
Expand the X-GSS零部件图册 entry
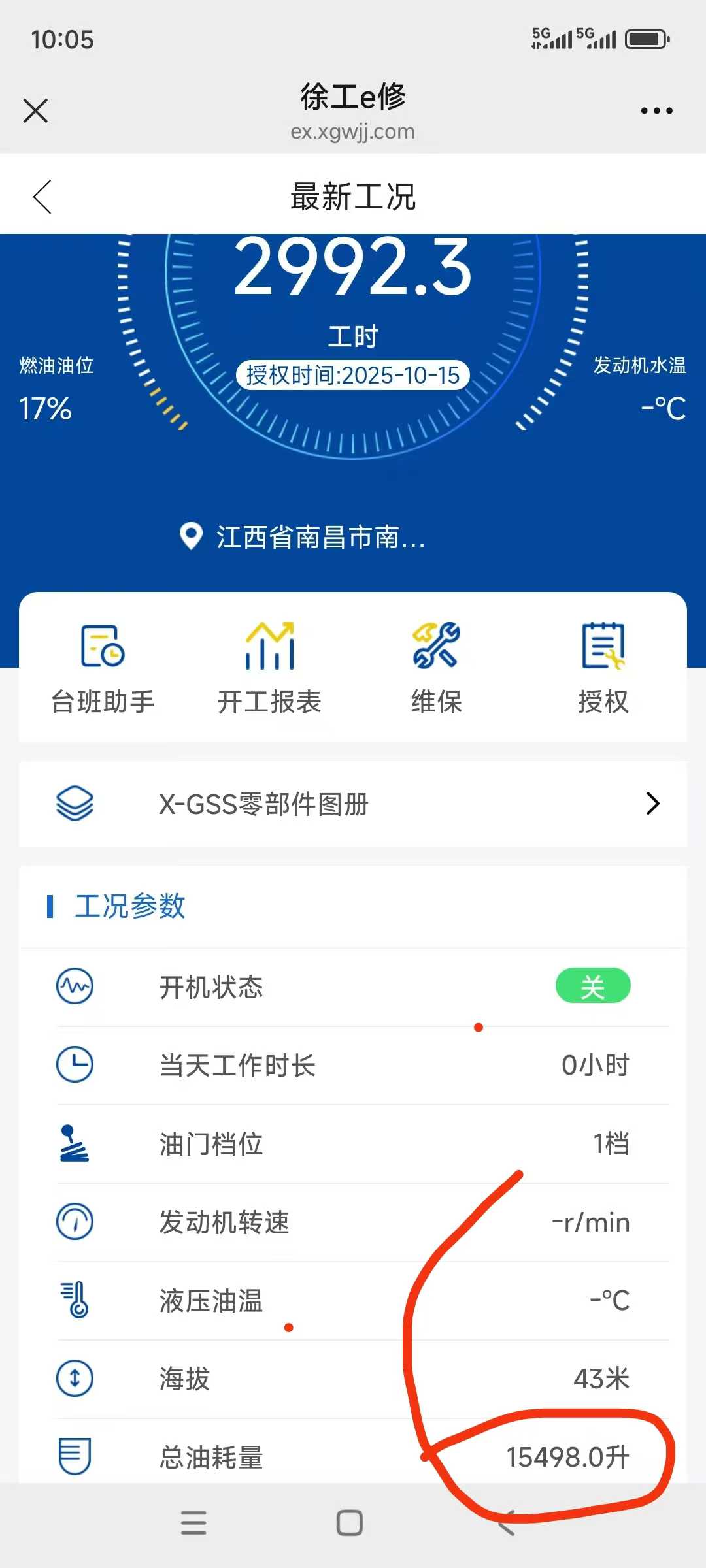pyautogui.click(x=652, y=804)
